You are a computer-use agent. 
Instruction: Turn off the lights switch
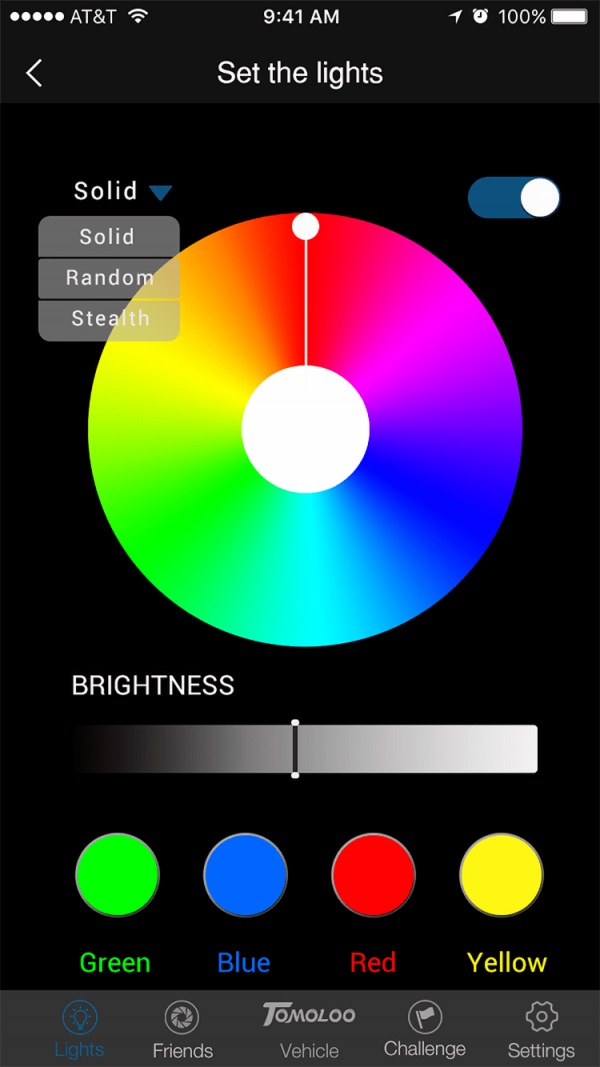click(x=514, y=197)
